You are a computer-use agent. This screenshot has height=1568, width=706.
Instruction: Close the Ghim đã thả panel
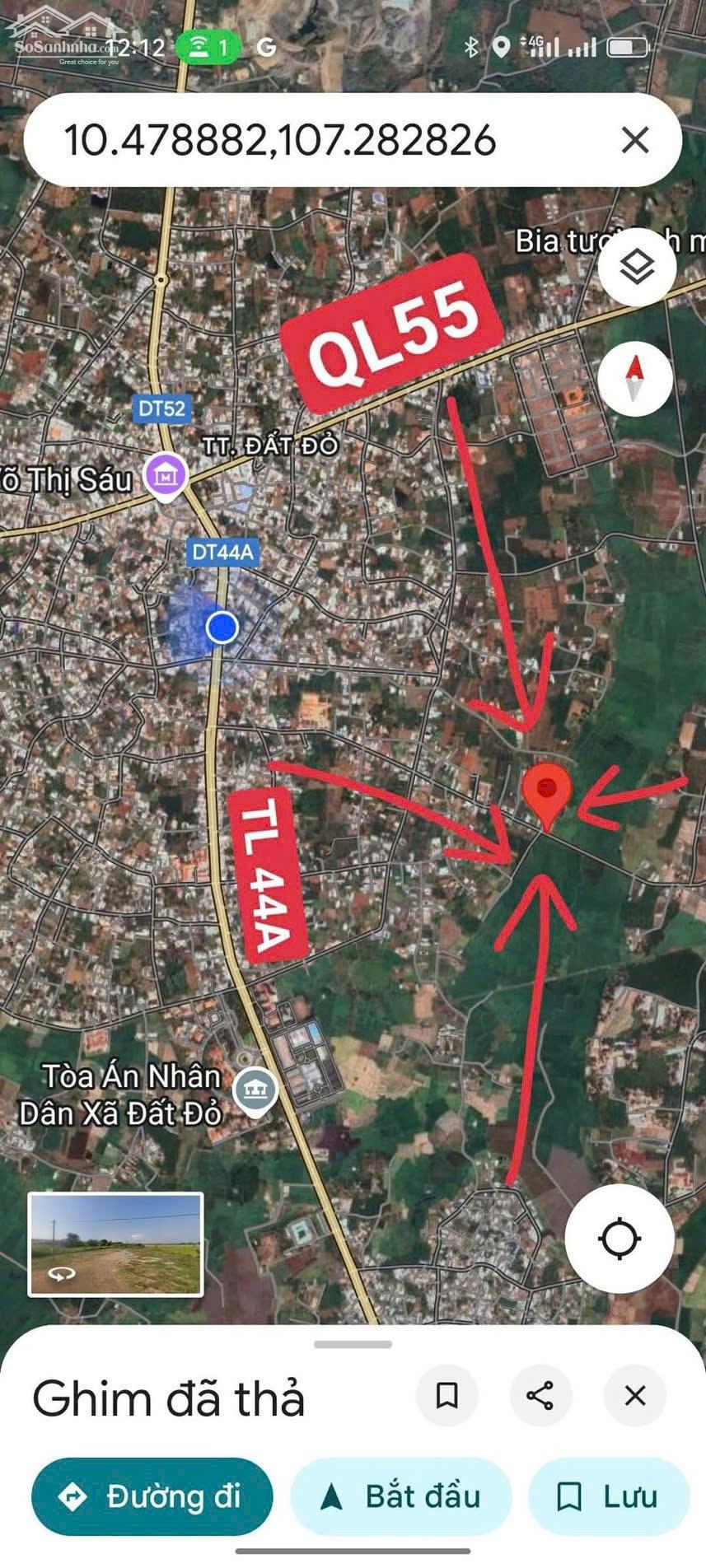[x=634, y=1396]
